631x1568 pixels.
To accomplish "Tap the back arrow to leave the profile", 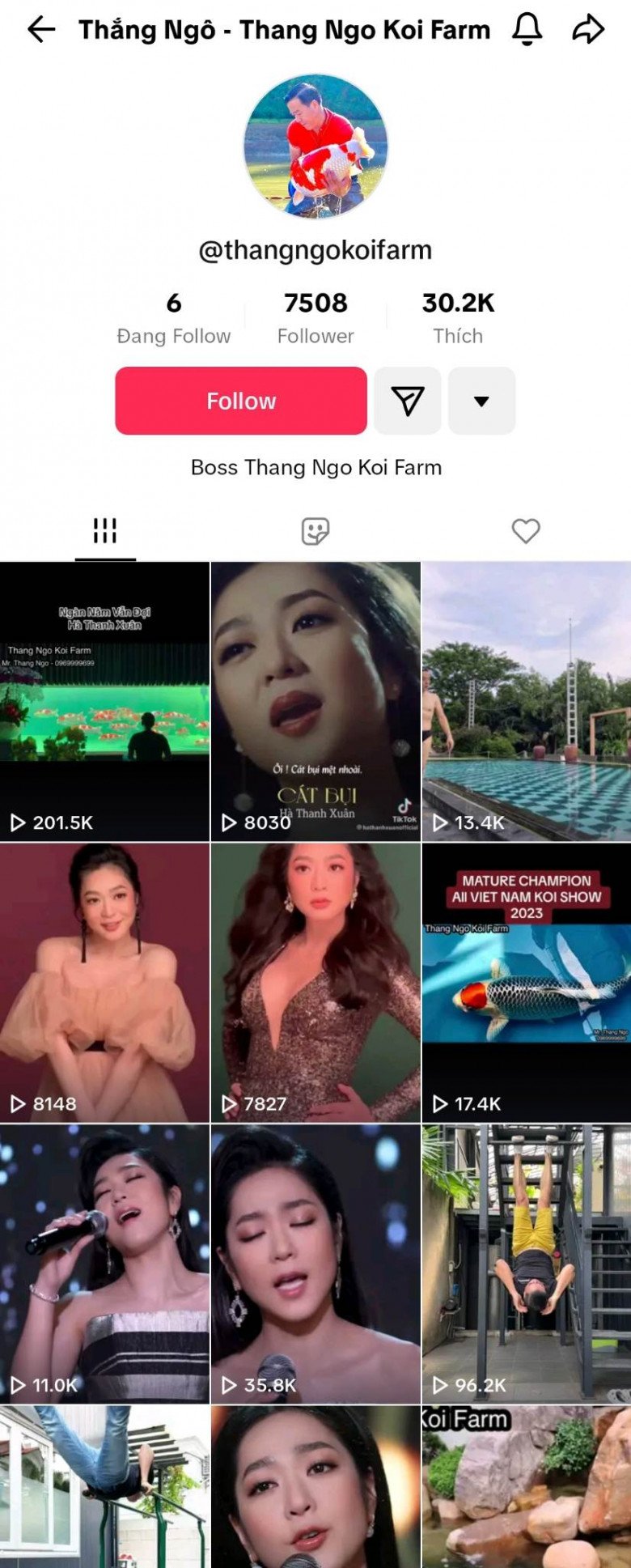I will [40, 29].
